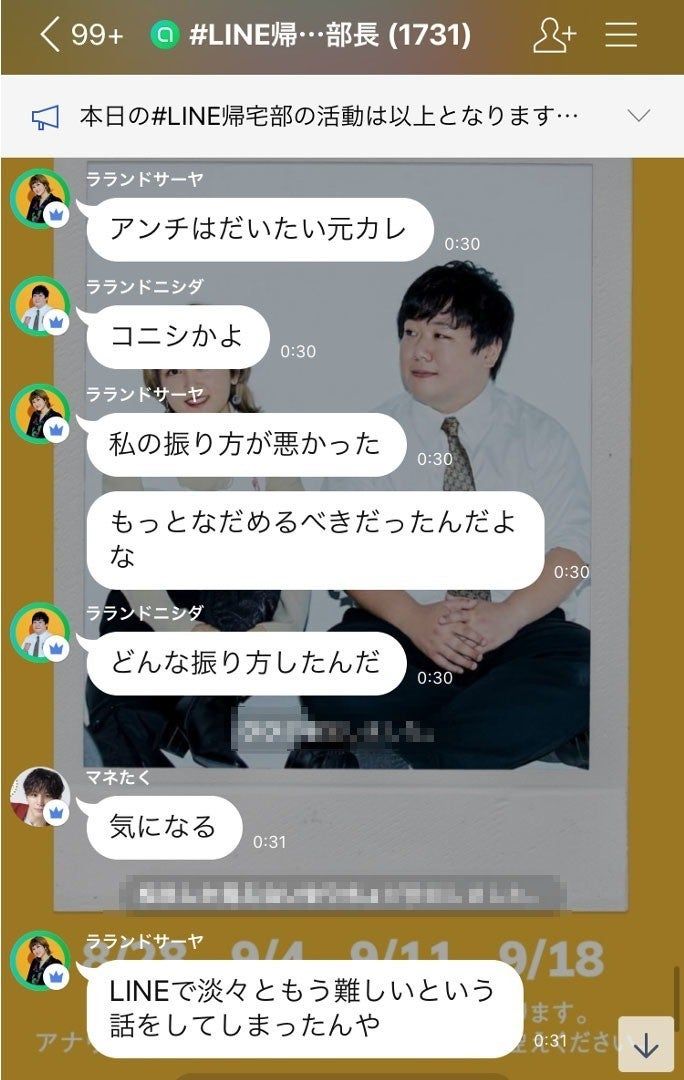Screen dimensions: 684x1080
Task: Tap the chat title #LINE帰…部長
Action: click(x=328, y=36)
